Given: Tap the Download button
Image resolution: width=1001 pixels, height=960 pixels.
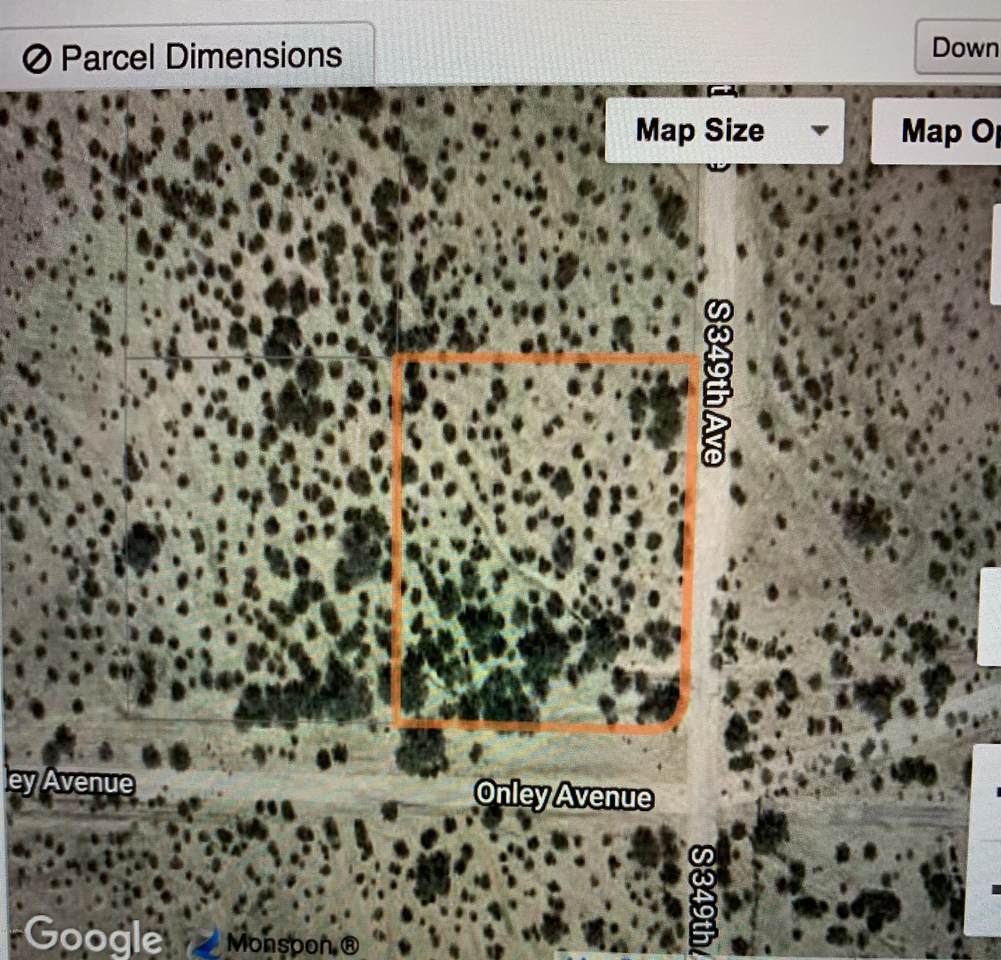Looking at the screenshot, I should tap(961, 48).
